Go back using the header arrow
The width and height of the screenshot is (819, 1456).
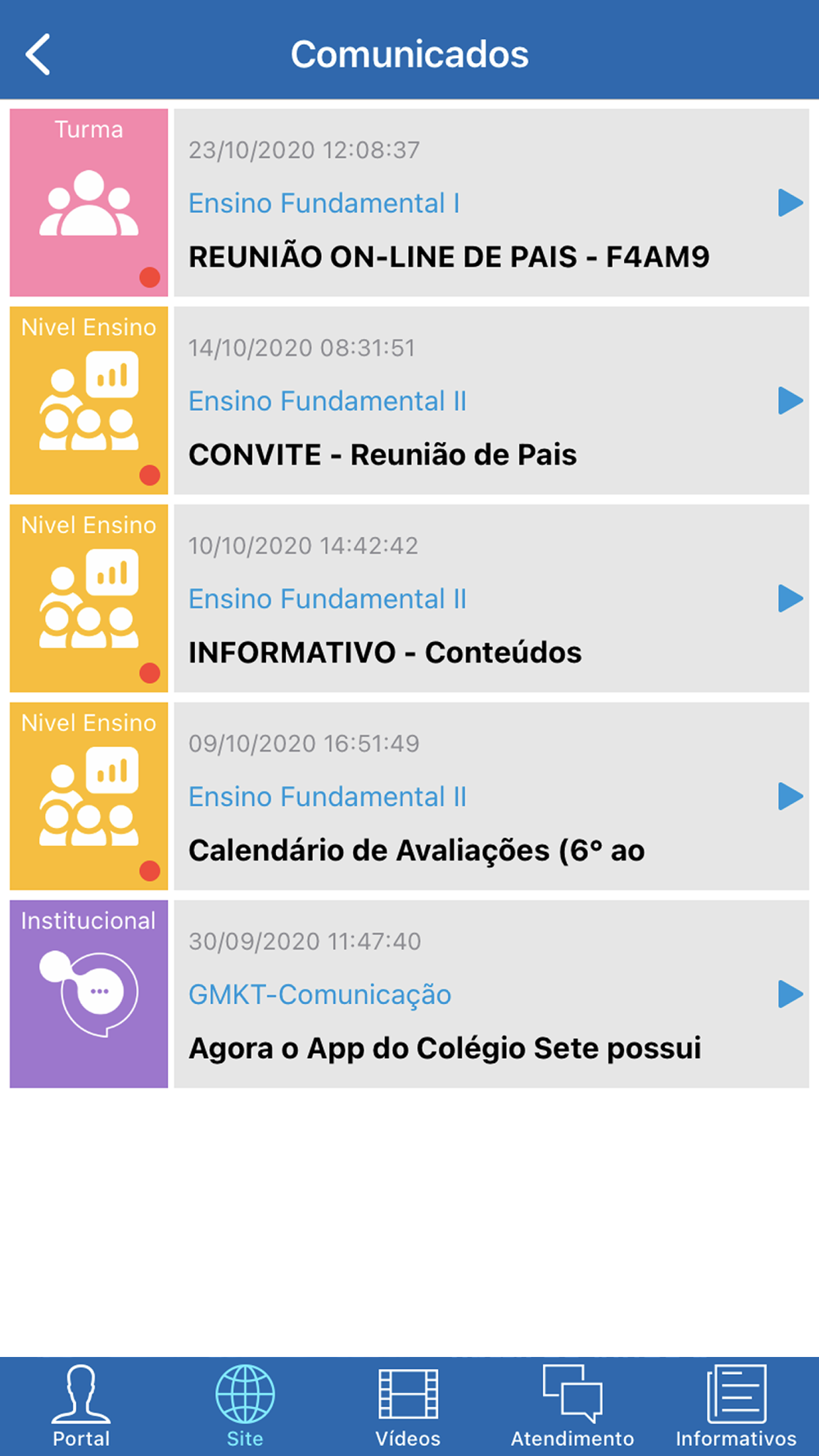tap(38, 55)
